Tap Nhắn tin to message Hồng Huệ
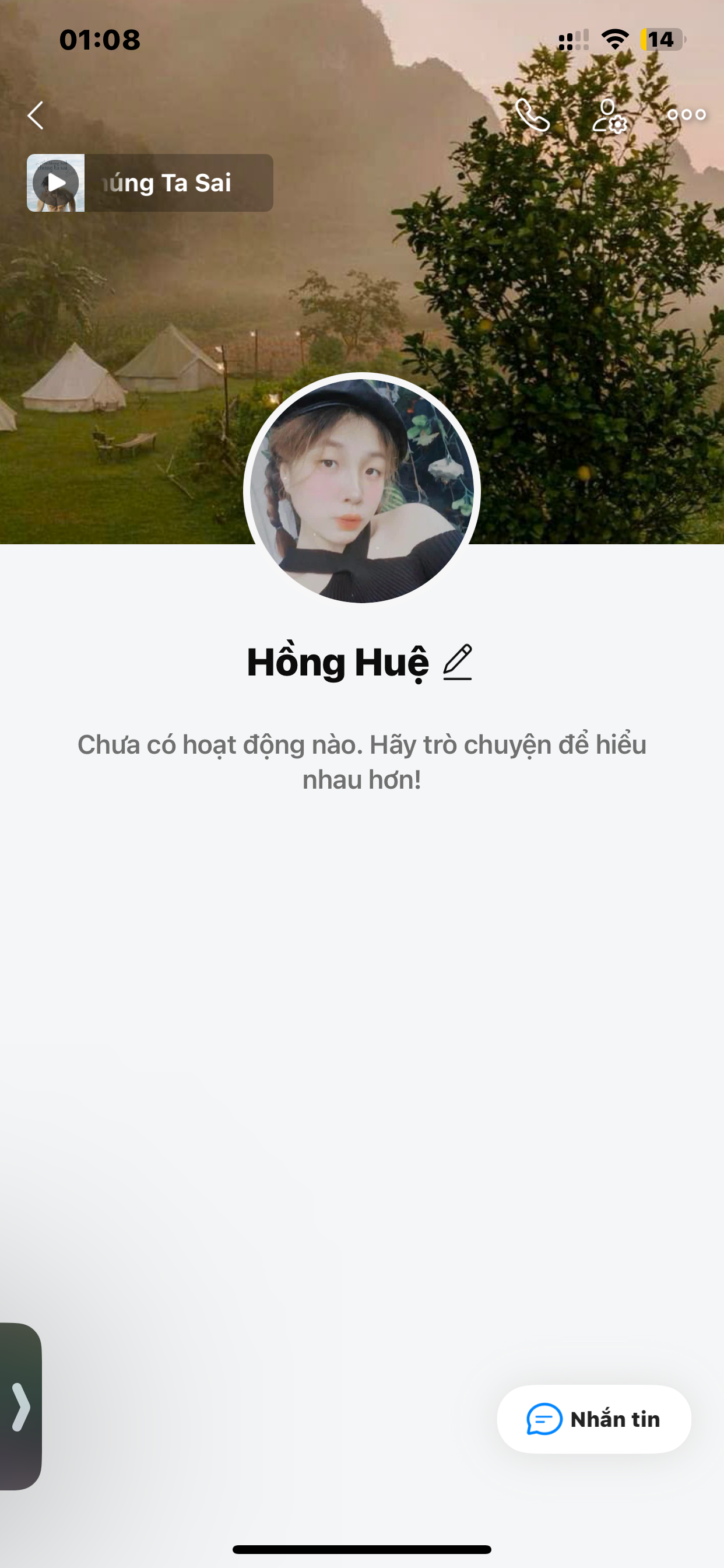The height and width of the screenshot is (1568, 724). pyautogui.click(x=594, y=1419)
